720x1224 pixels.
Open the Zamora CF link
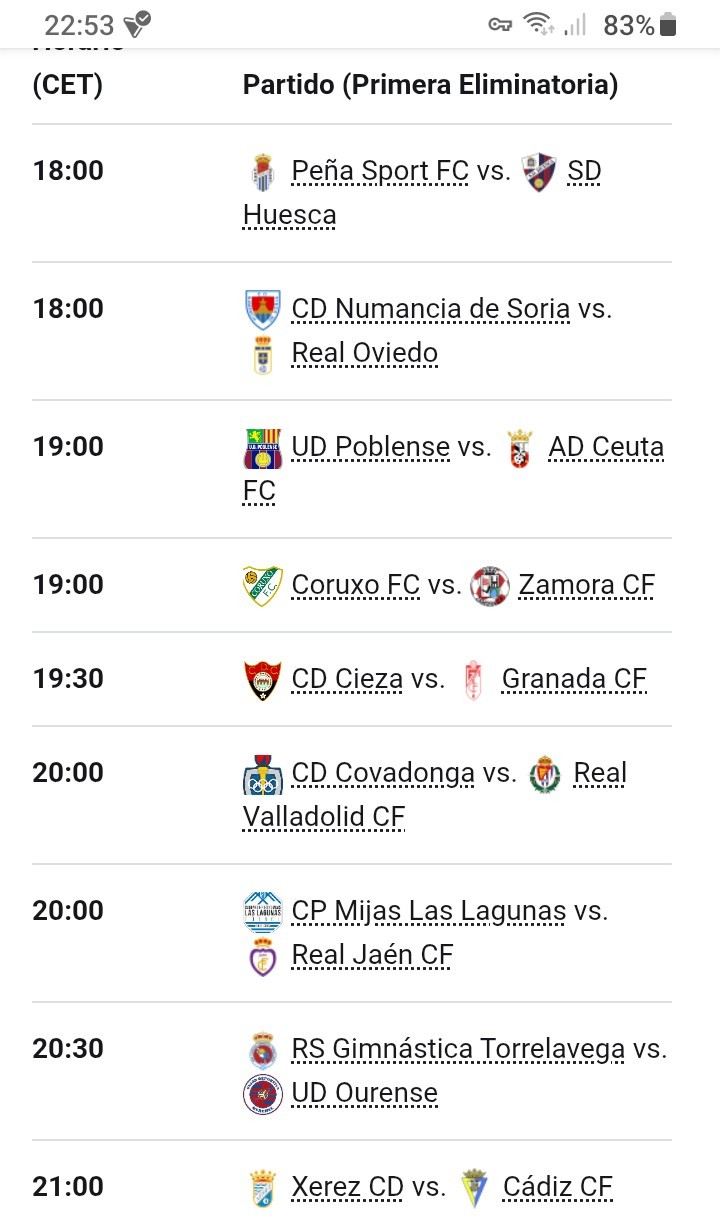click(587, 585)
